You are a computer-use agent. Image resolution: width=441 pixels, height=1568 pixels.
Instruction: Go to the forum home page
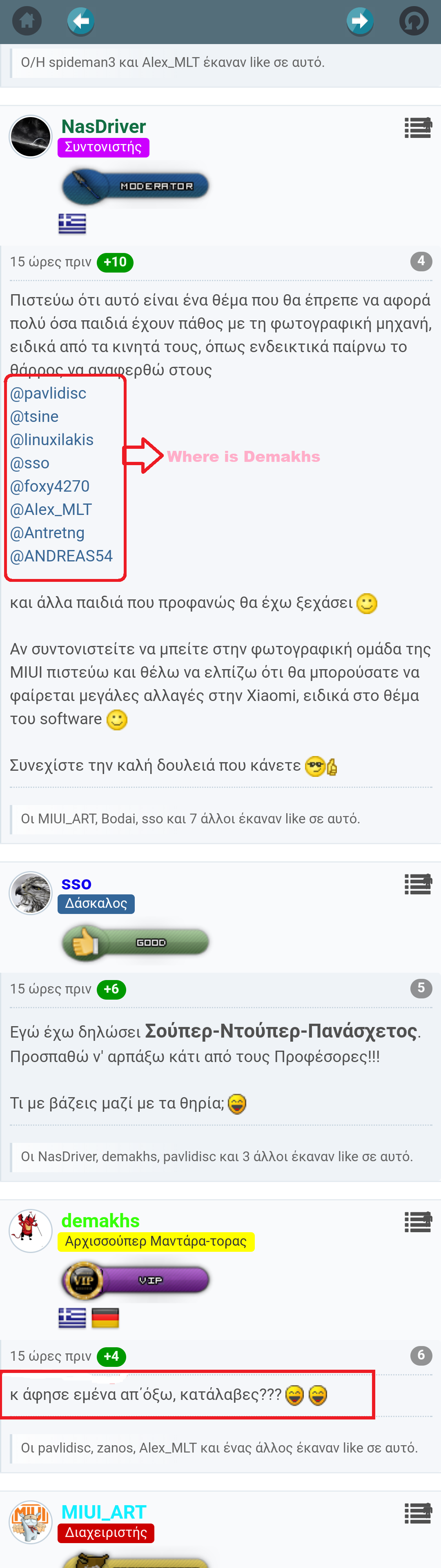coord(27,21)
